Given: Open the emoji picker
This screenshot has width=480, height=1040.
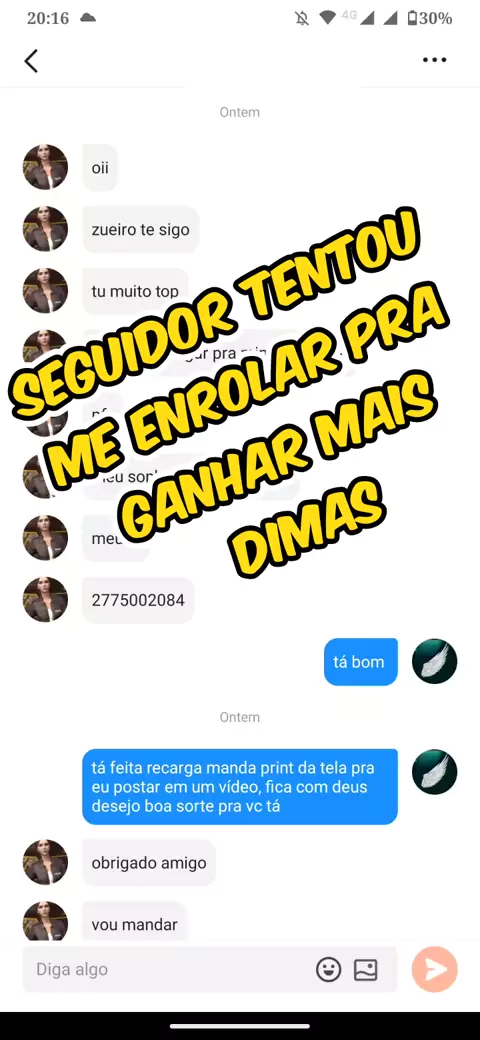Looking at the screenshot, I should [x=328, y=970].
